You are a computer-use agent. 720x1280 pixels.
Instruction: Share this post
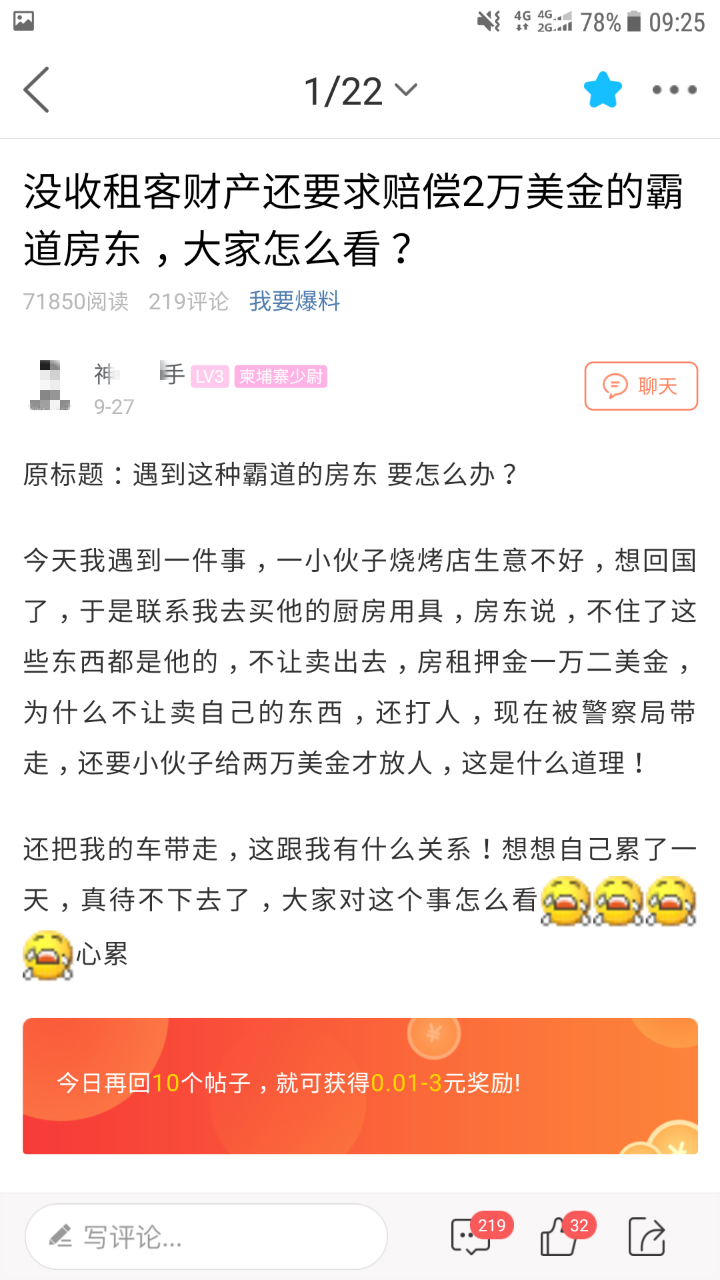647,1237
